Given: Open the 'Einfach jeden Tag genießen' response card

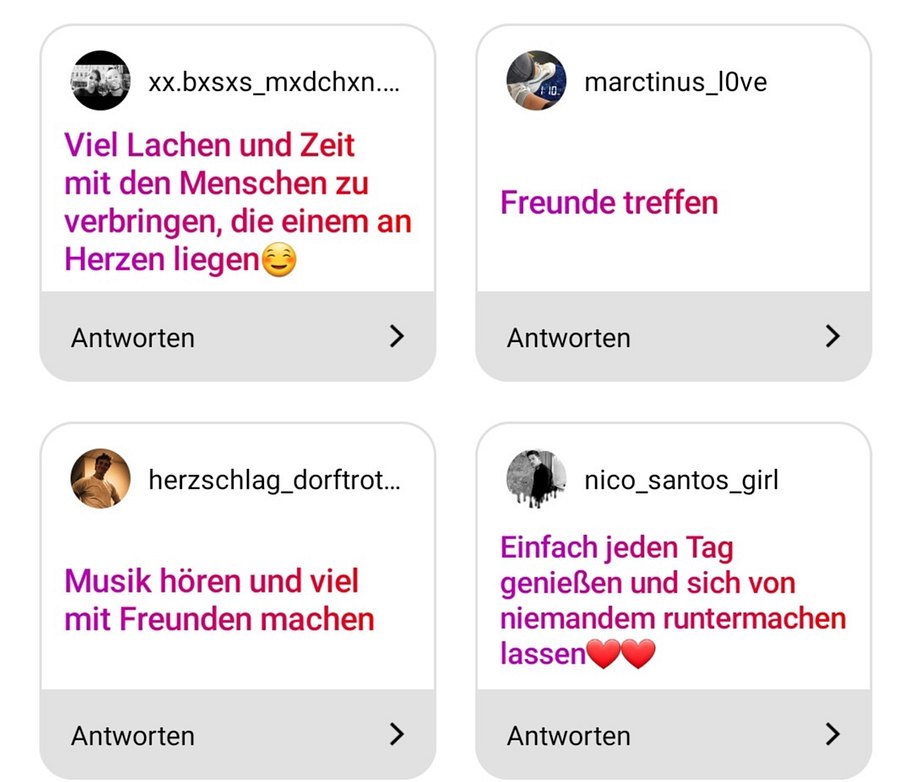Looking at the screenshot, I should [x=673, y=600].
